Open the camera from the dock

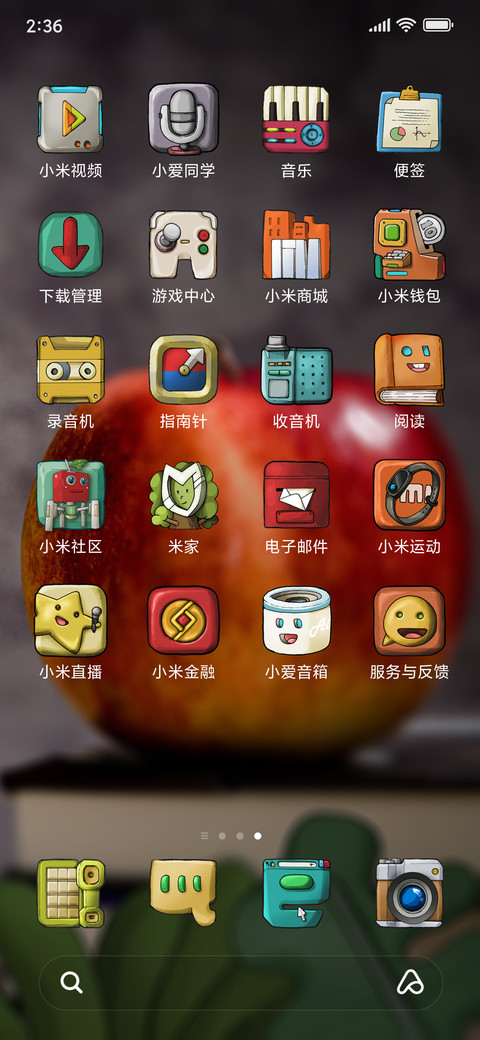click(x=409, y=892)
